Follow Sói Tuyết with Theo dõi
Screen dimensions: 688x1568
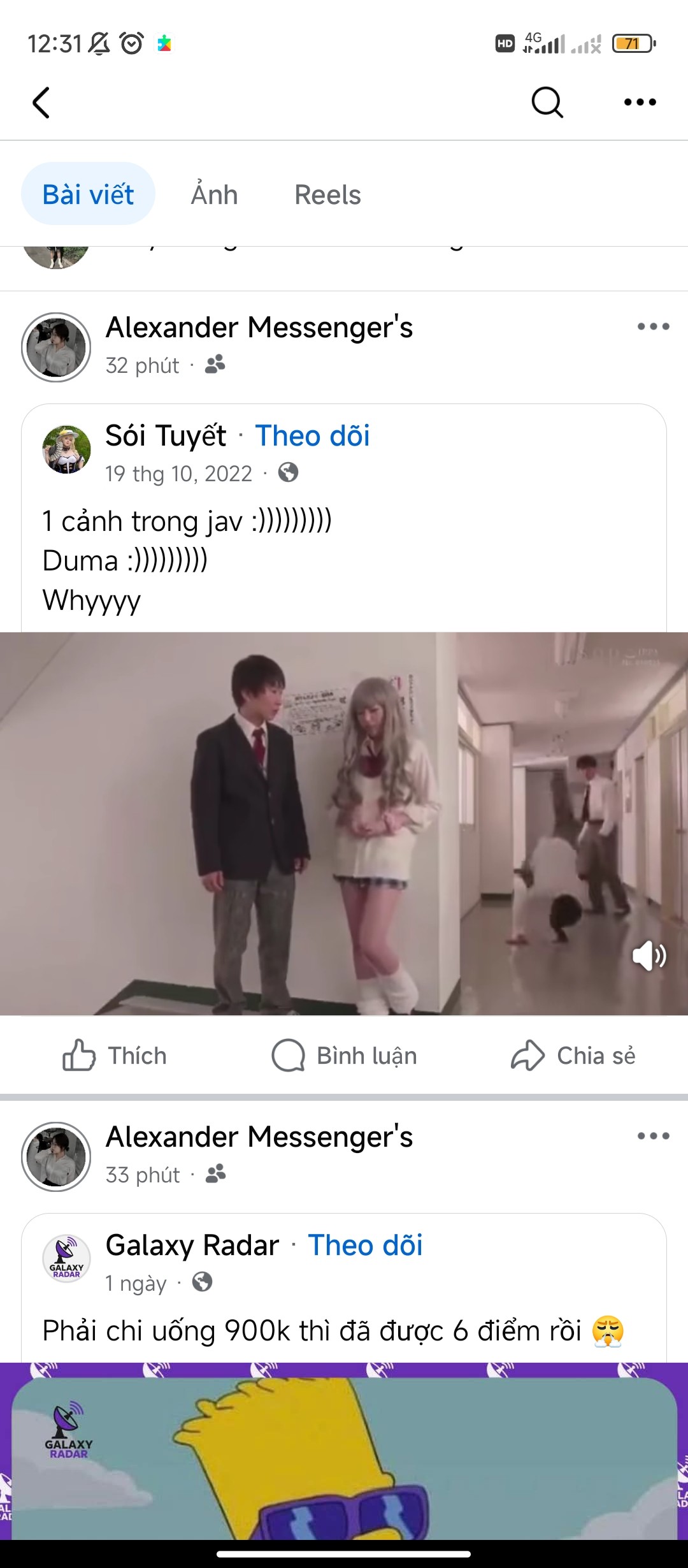(312, 436)
